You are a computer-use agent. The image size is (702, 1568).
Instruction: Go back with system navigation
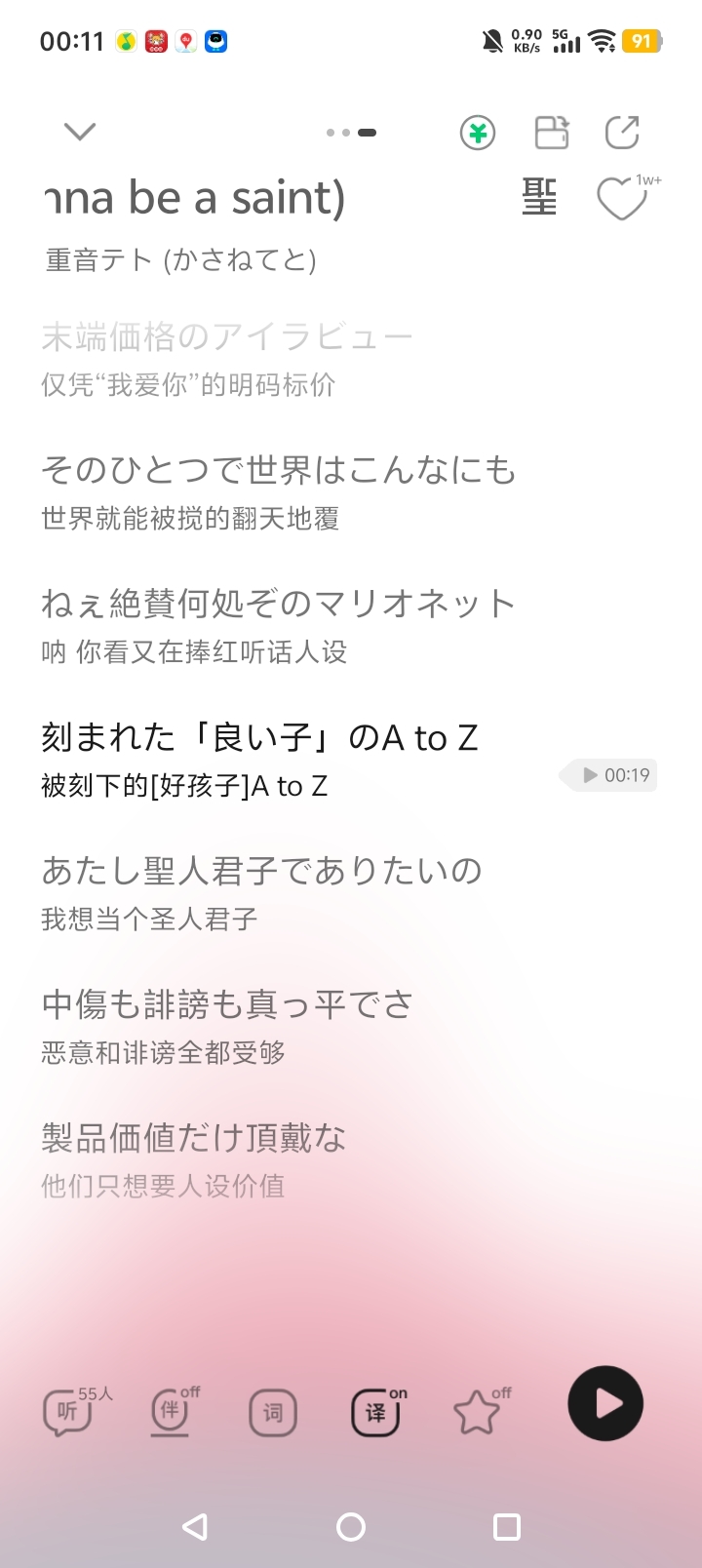(195, 1527)
